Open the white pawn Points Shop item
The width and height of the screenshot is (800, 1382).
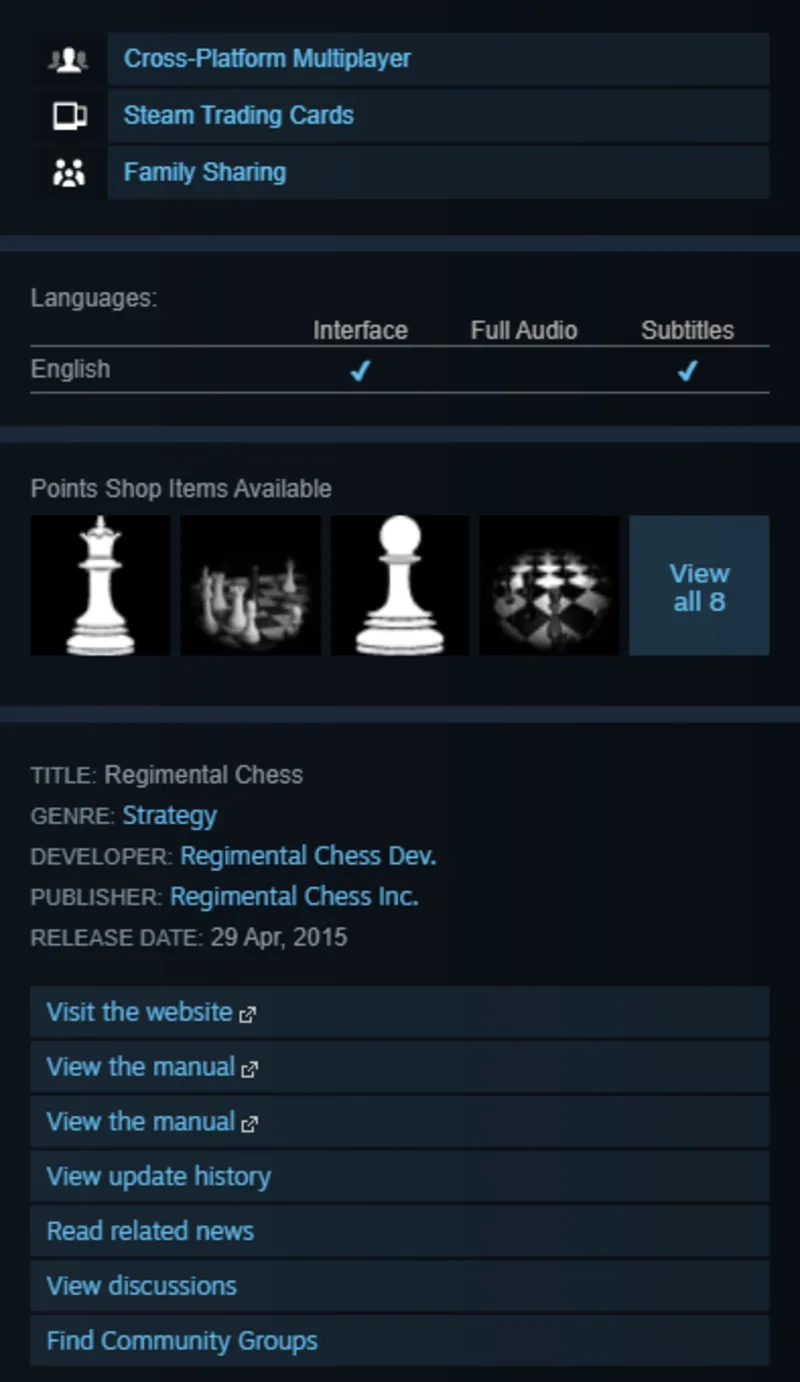pos(400,586)
